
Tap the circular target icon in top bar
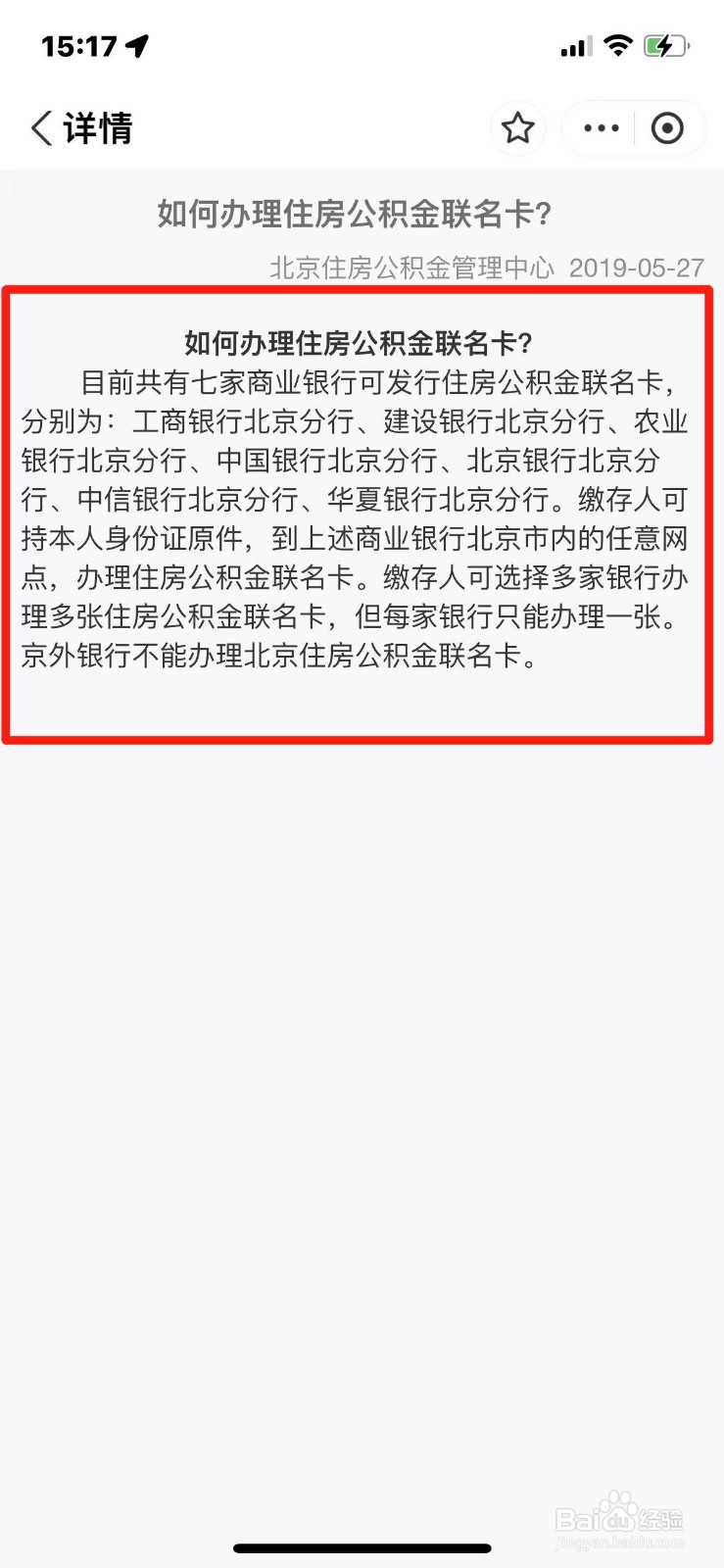click(x=669, y=127)
